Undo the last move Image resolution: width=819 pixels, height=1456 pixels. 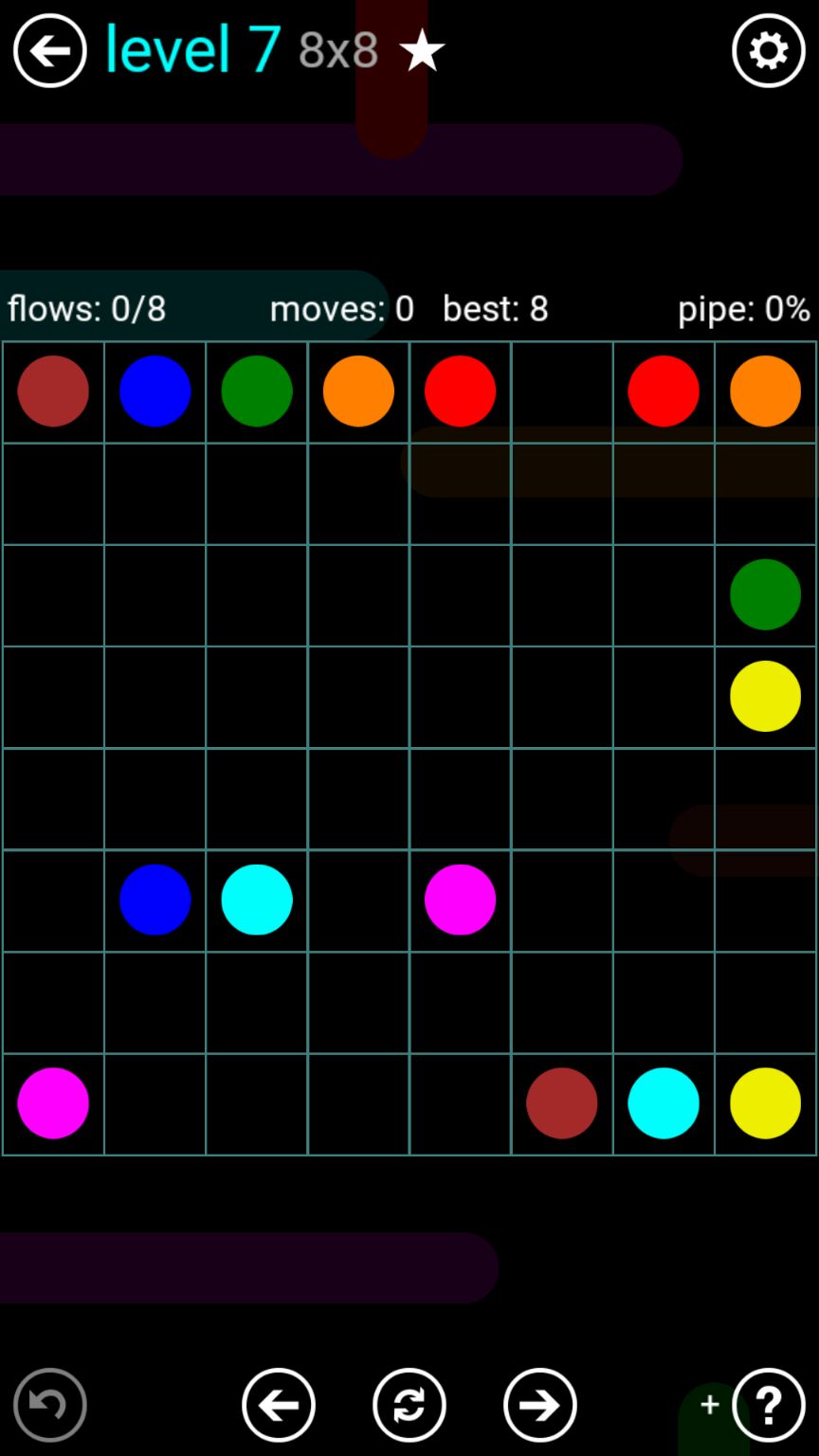49,1404
